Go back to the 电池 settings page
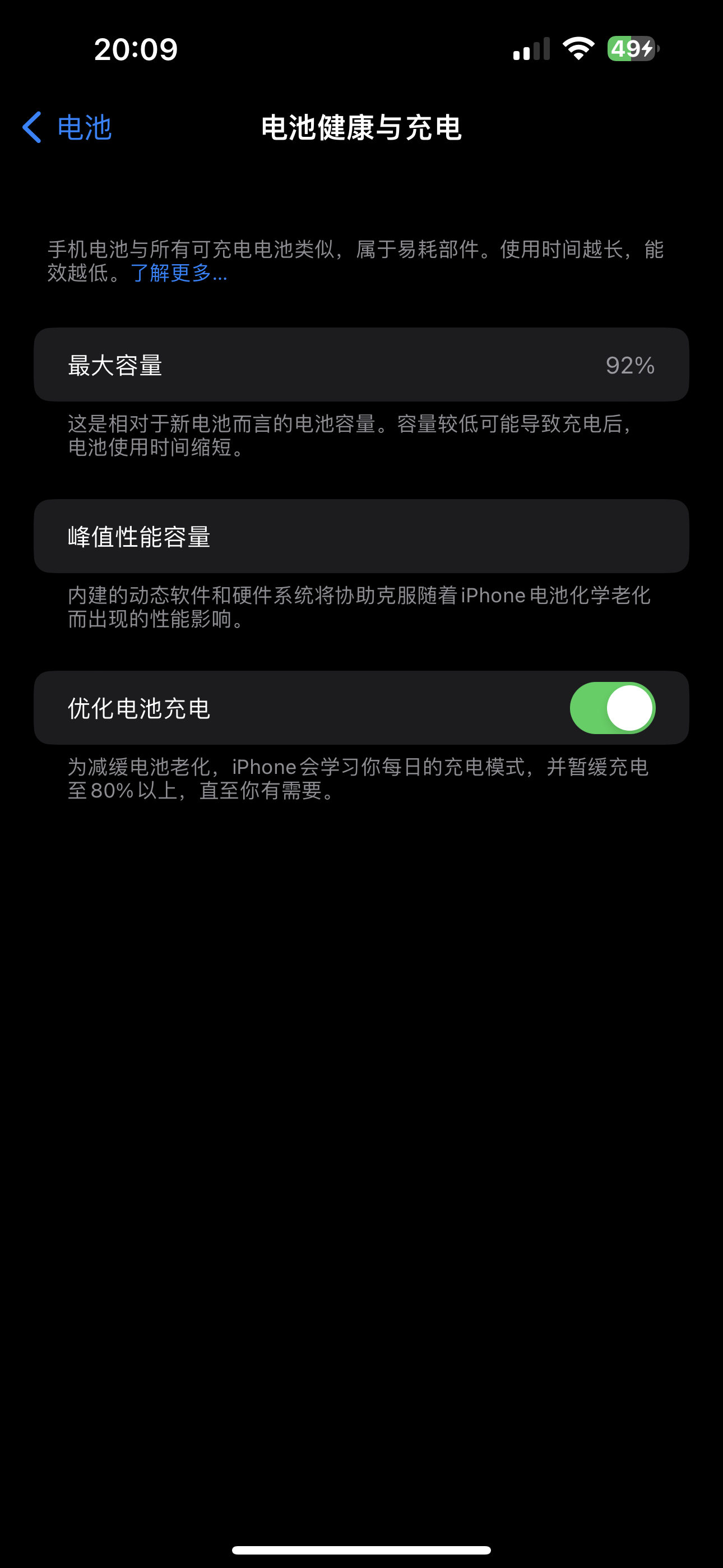The image size is (723, 1568). tap(67, 127)
